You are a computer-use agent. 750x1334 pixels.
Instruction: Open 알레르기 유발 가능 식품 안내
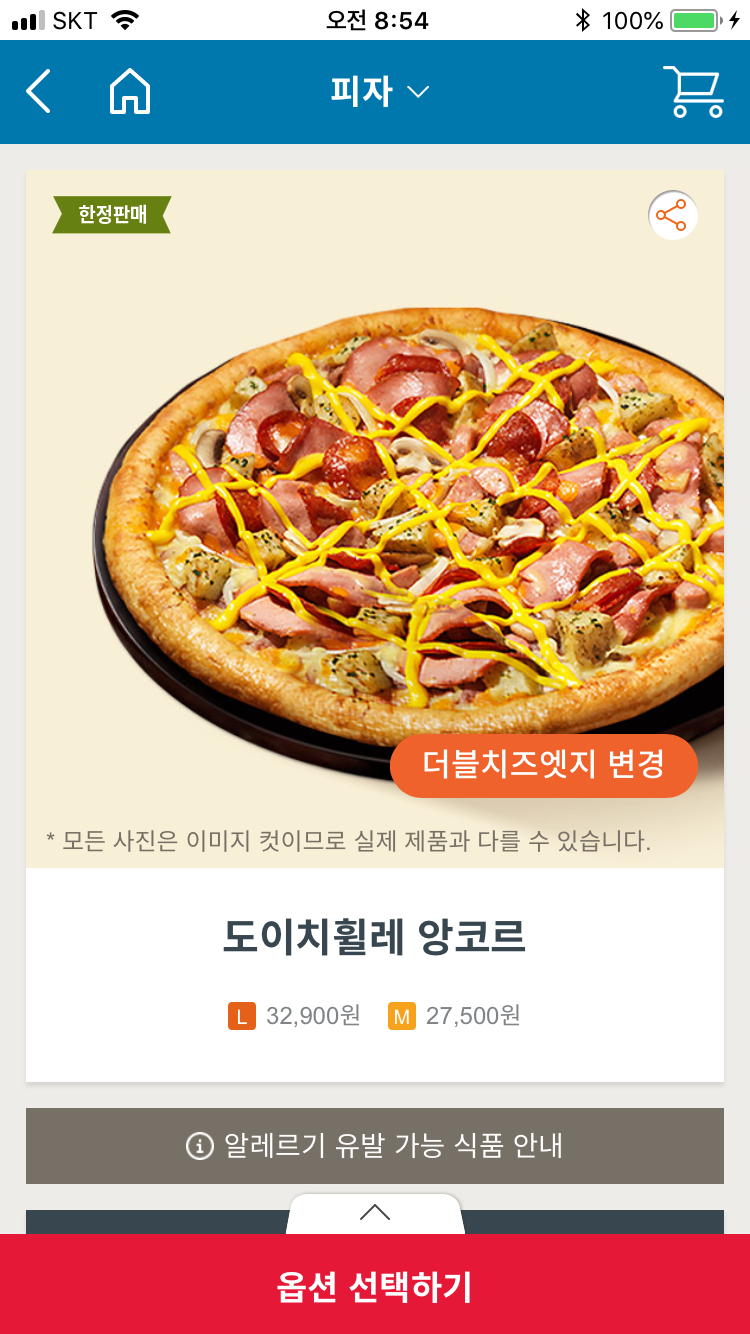pyautogui.click(x=375, y=1145)
